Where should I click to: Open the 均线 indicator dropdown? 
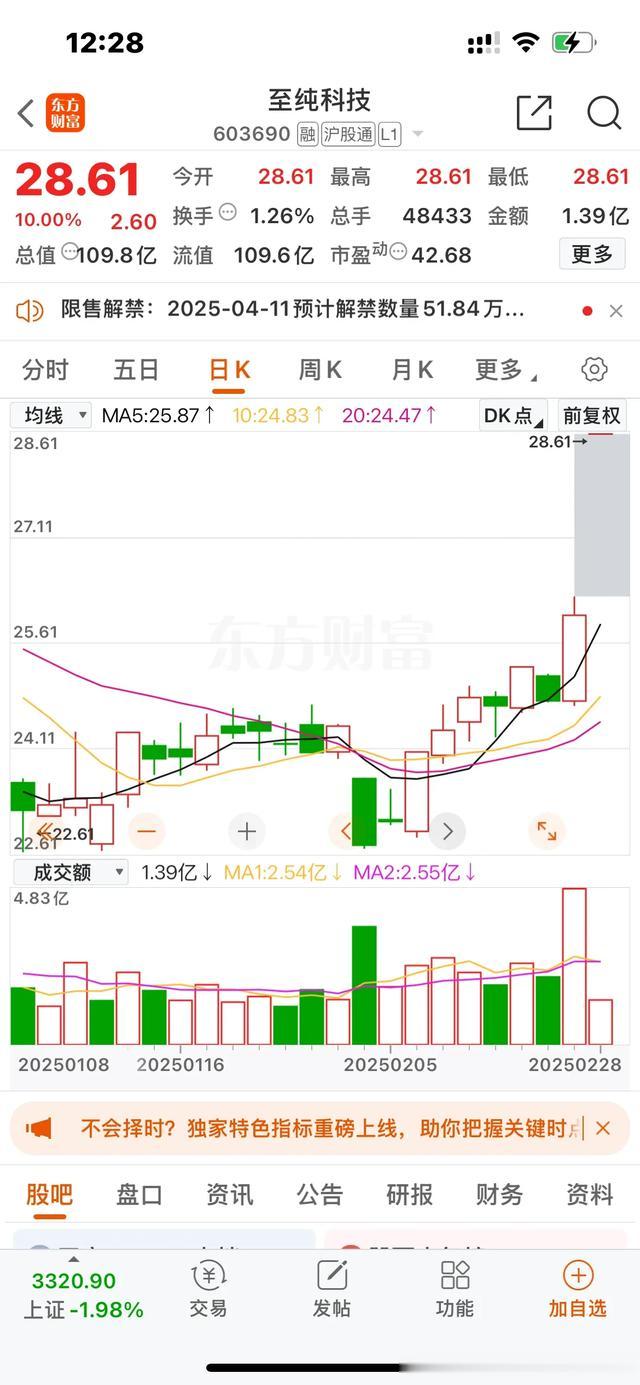tap(51, 415)
